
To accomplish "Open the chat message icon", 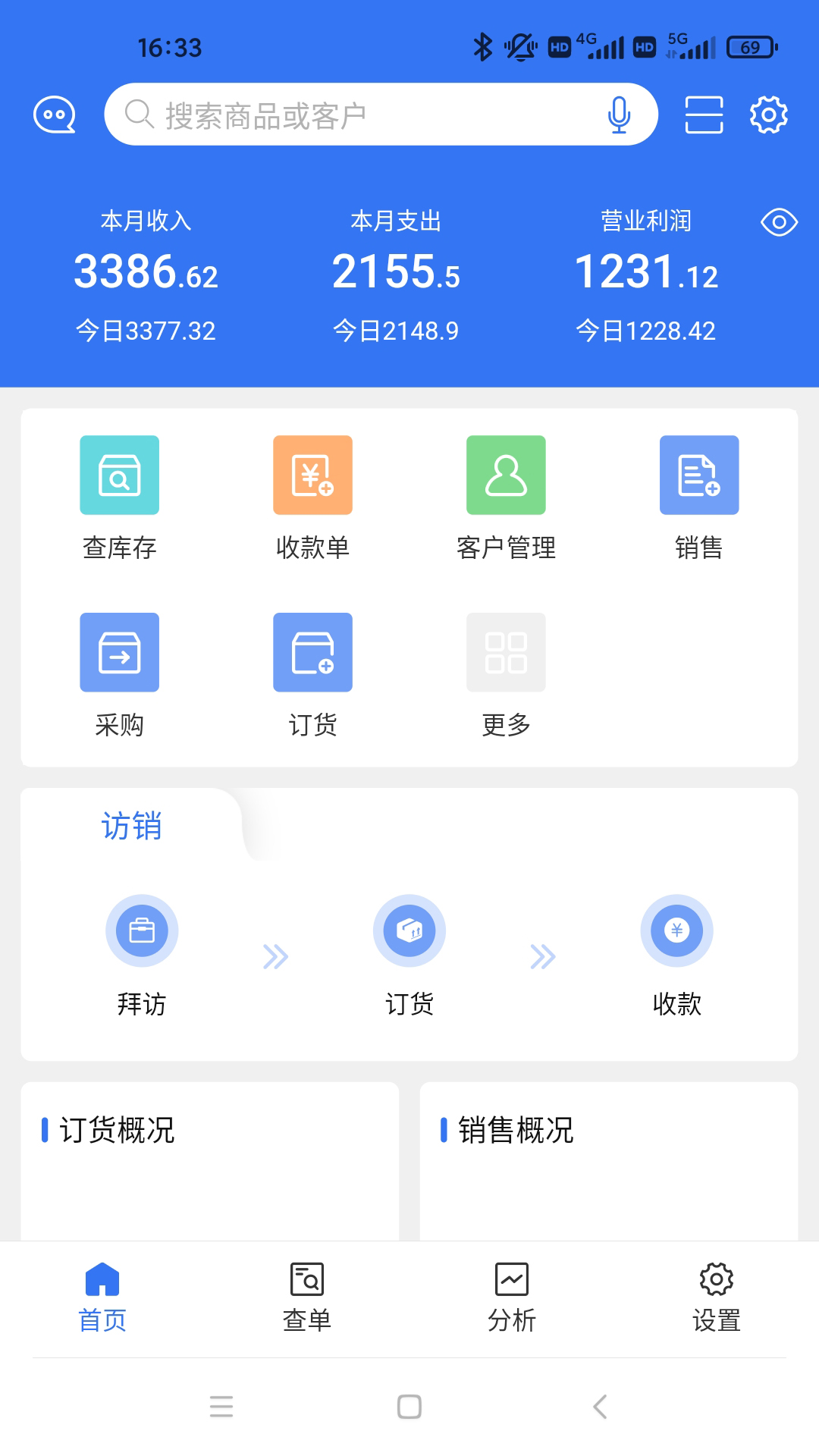I will point(55,115).
